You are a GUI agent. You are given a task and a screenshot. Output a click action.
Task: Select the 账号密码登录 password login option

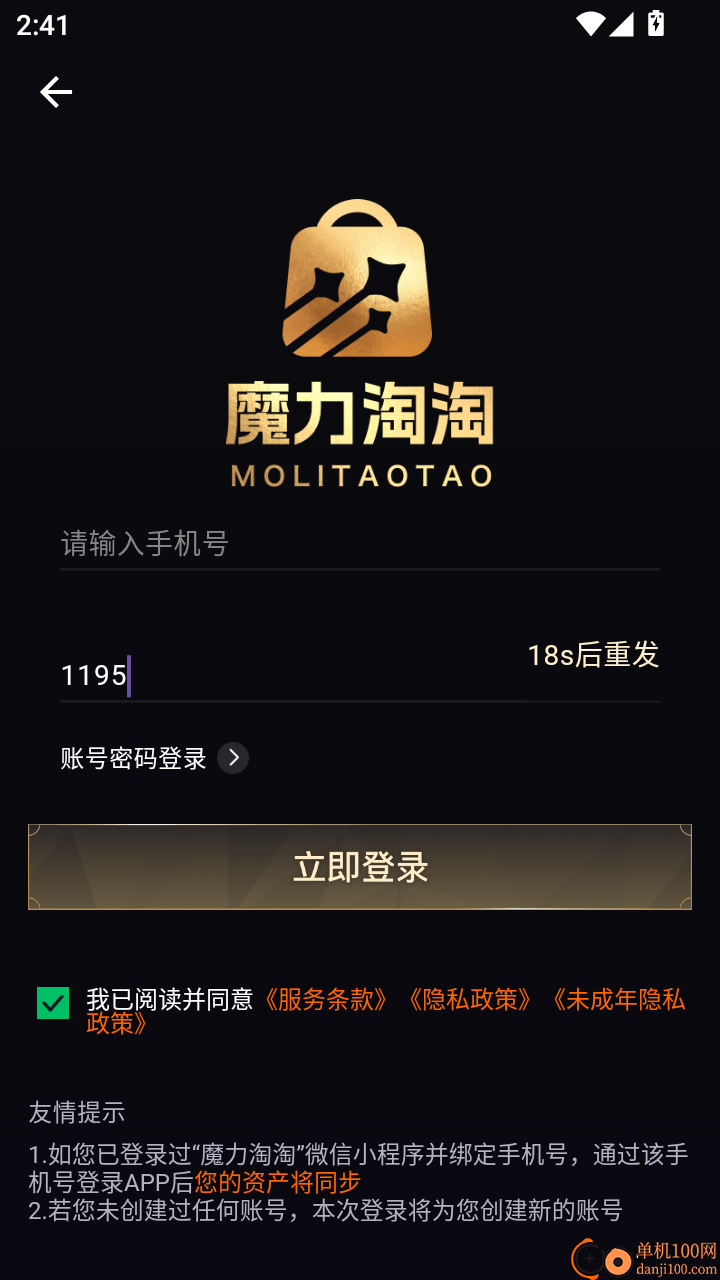(135, 758)
